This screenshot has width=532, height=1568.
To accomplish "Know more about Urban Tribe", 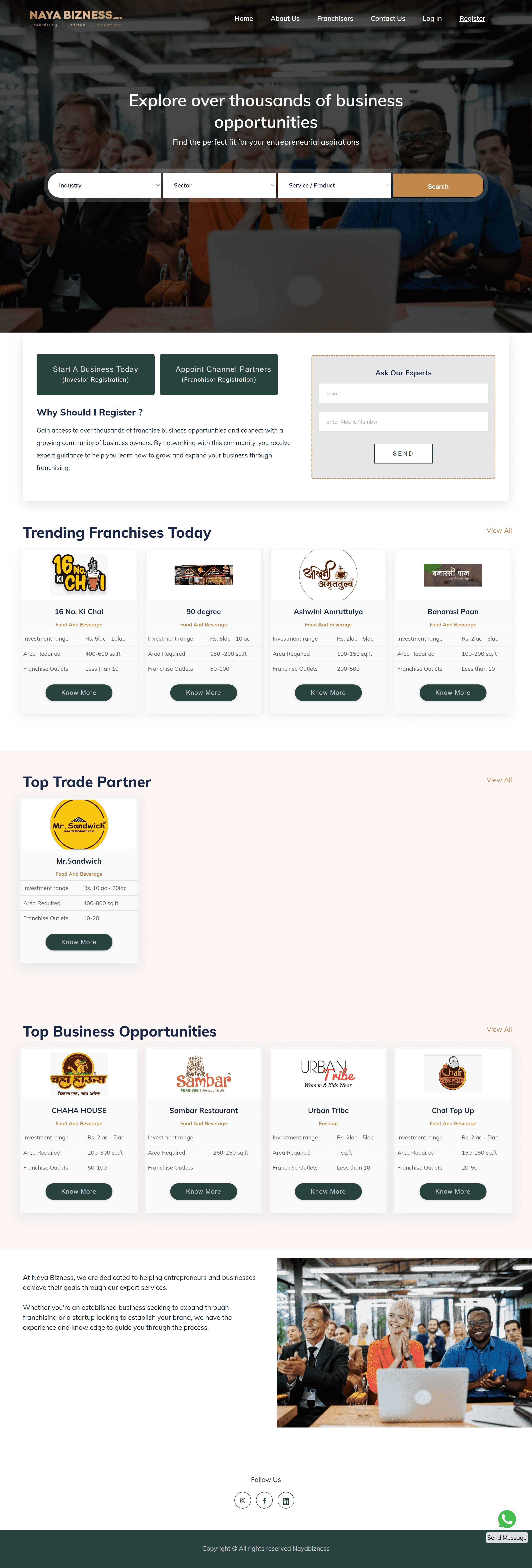I will click(x=328, y=1191).
